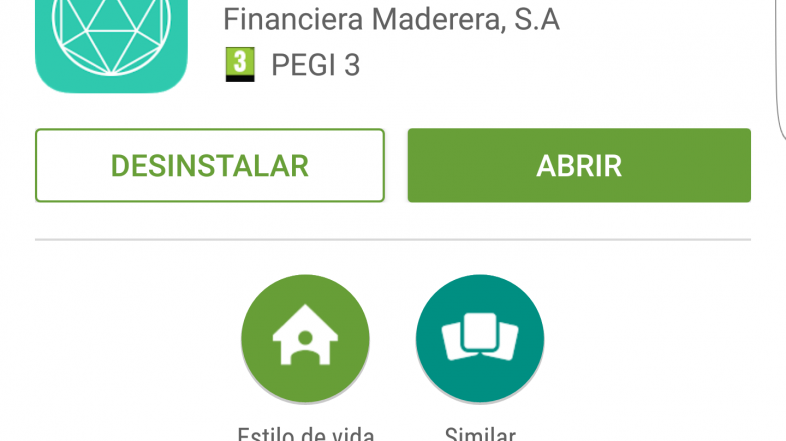Open the Estilo de vida category
Screen dimensions: 786x441
point(305,338)
